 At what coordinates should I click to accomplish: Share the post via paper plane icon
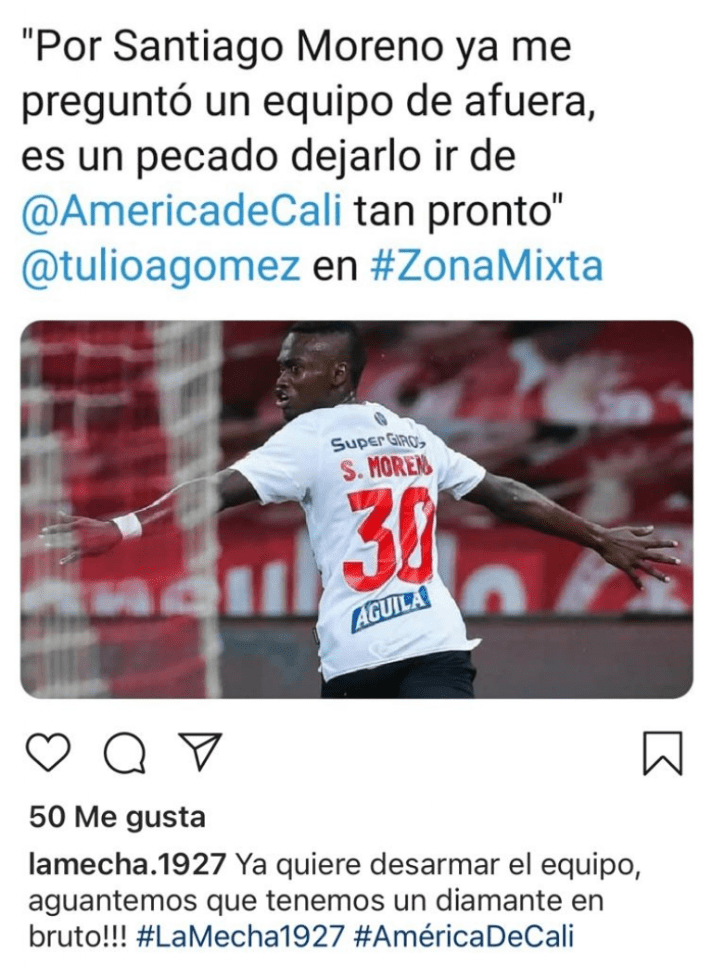[198, 752]
